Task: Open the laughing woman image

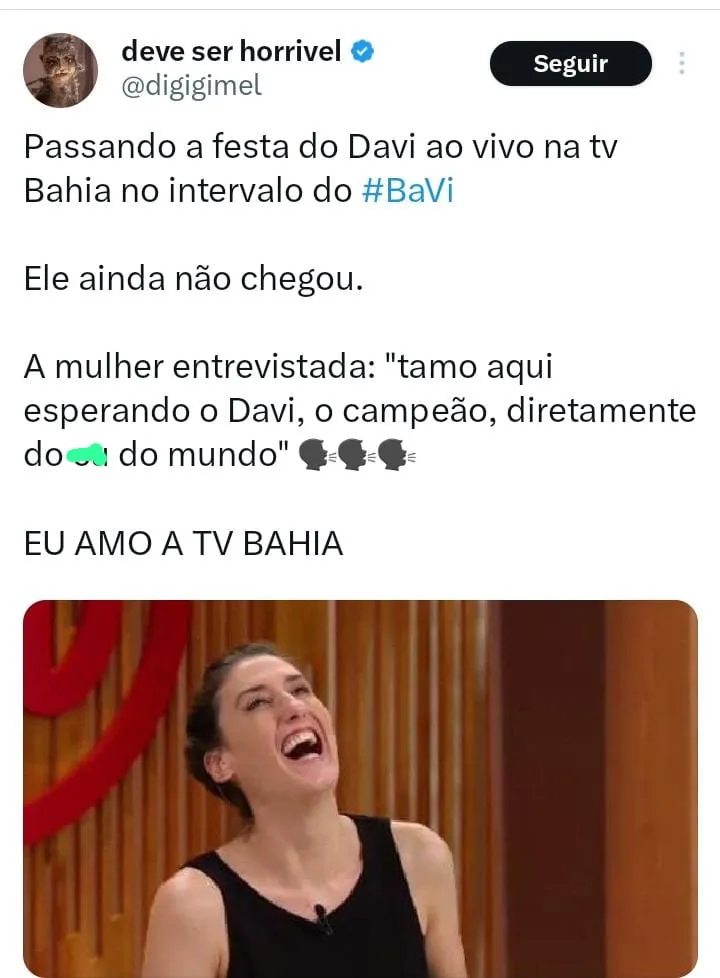Action: point(360,788)
